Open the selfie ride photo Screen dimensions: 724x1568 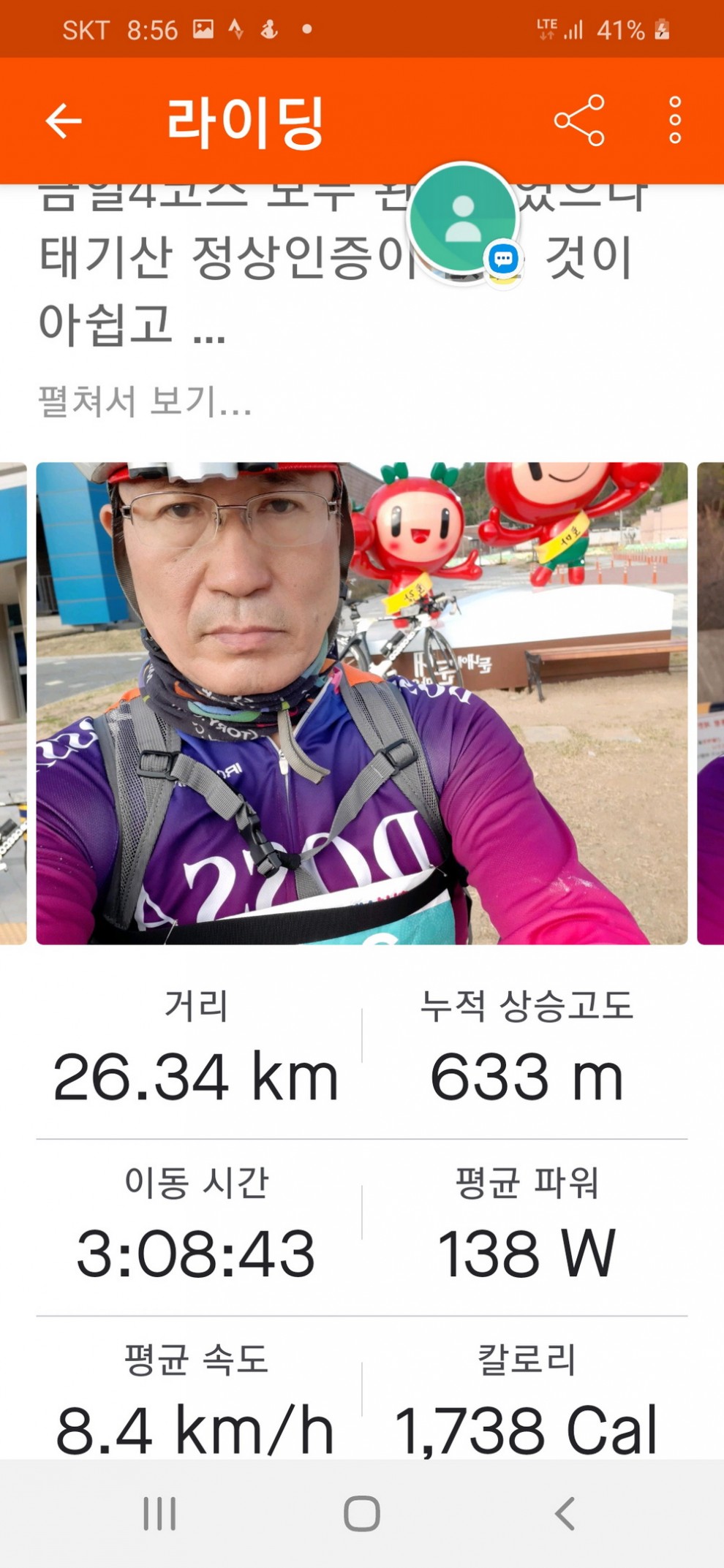pos(361,702)
